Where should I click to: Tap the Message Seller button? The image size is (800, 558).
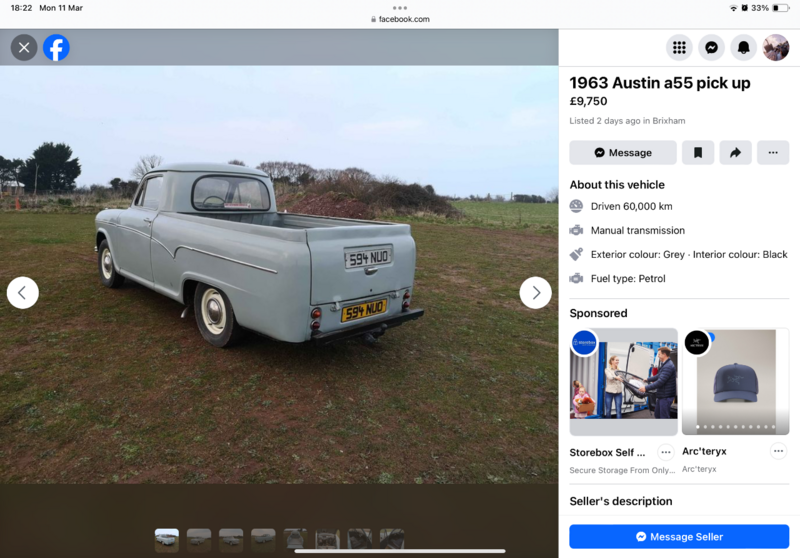[x=679, y=537]
